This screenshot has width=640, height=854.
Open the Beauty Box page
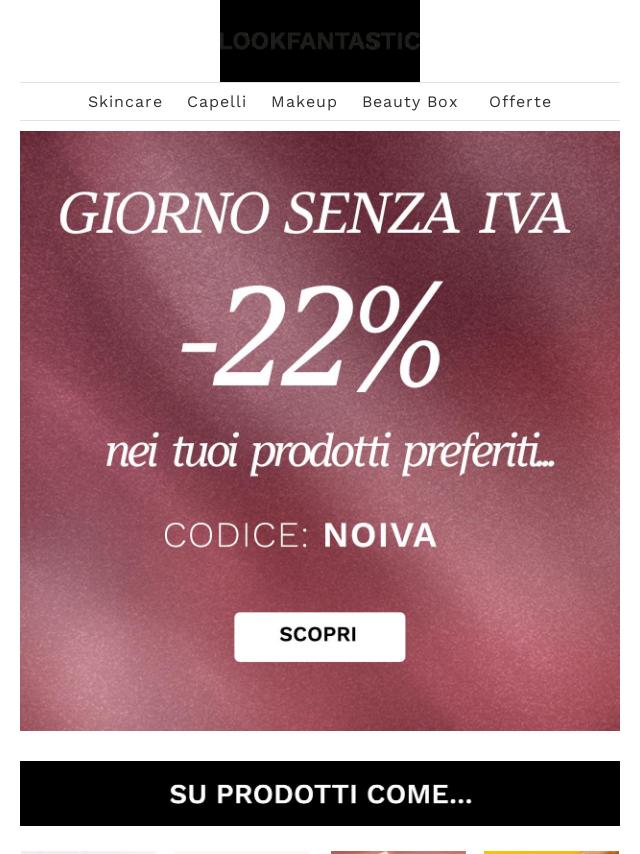410,102
